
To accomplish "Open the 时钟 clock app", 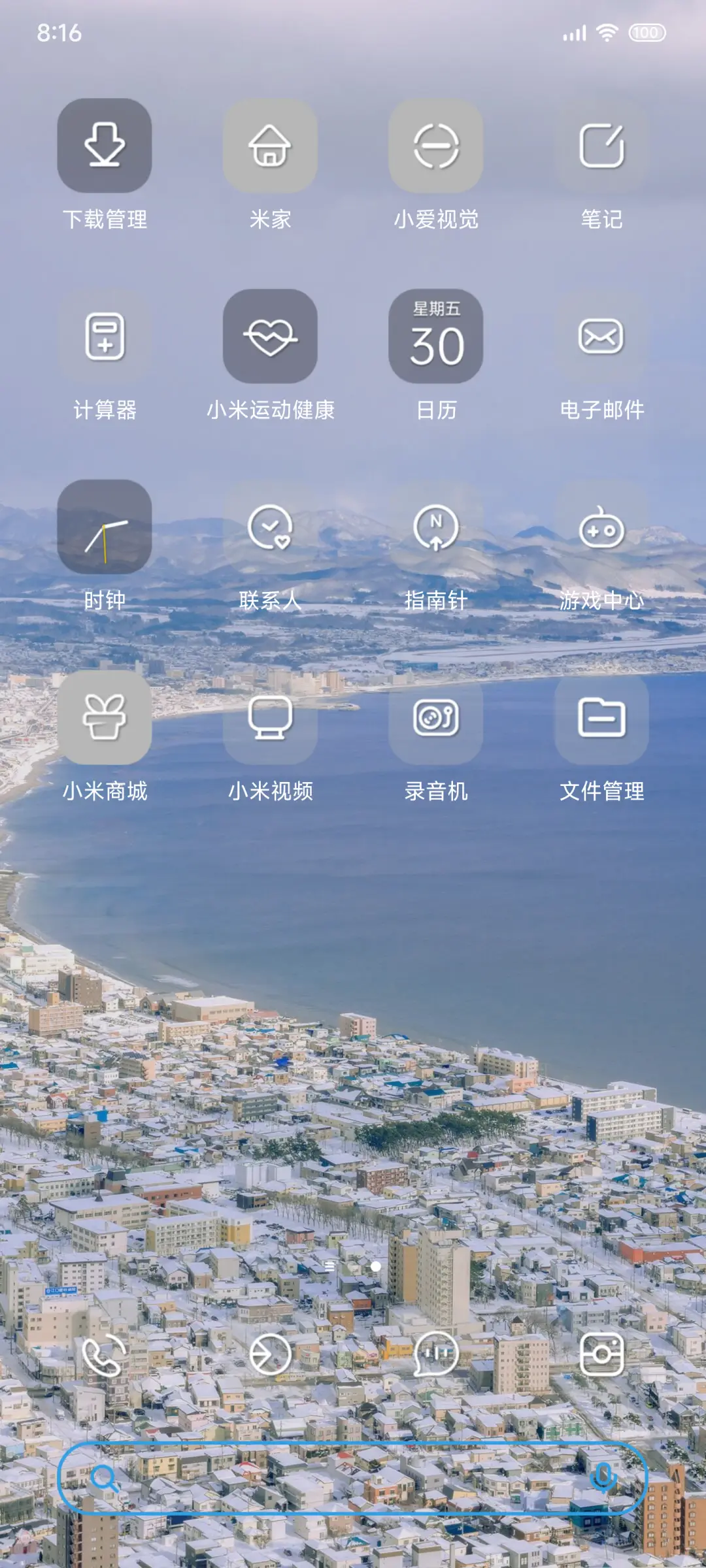I will click(105, 528).
